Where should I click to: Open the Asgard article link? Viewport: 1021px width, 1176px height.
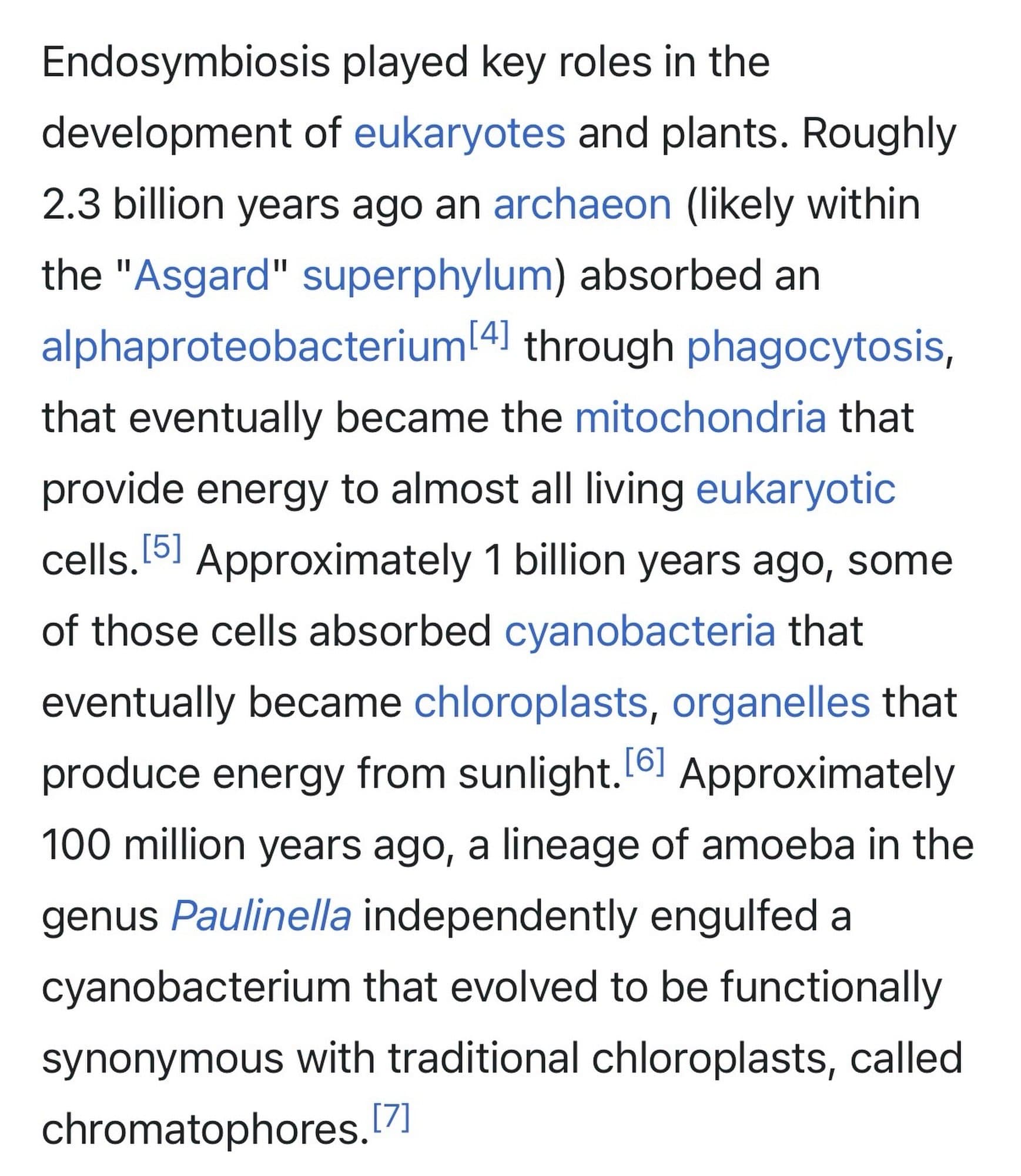[201, 276]
